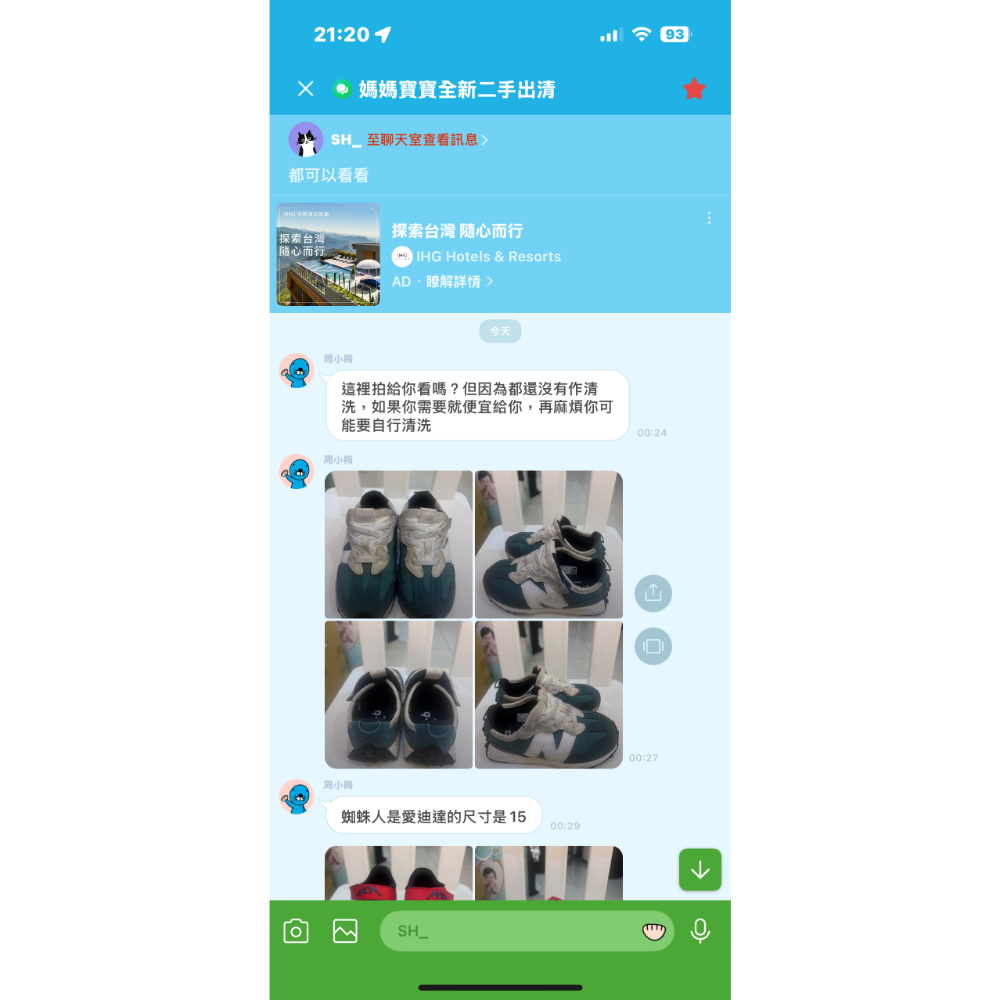
Task: Share the sneaker photos
Action: click(653, 593)
